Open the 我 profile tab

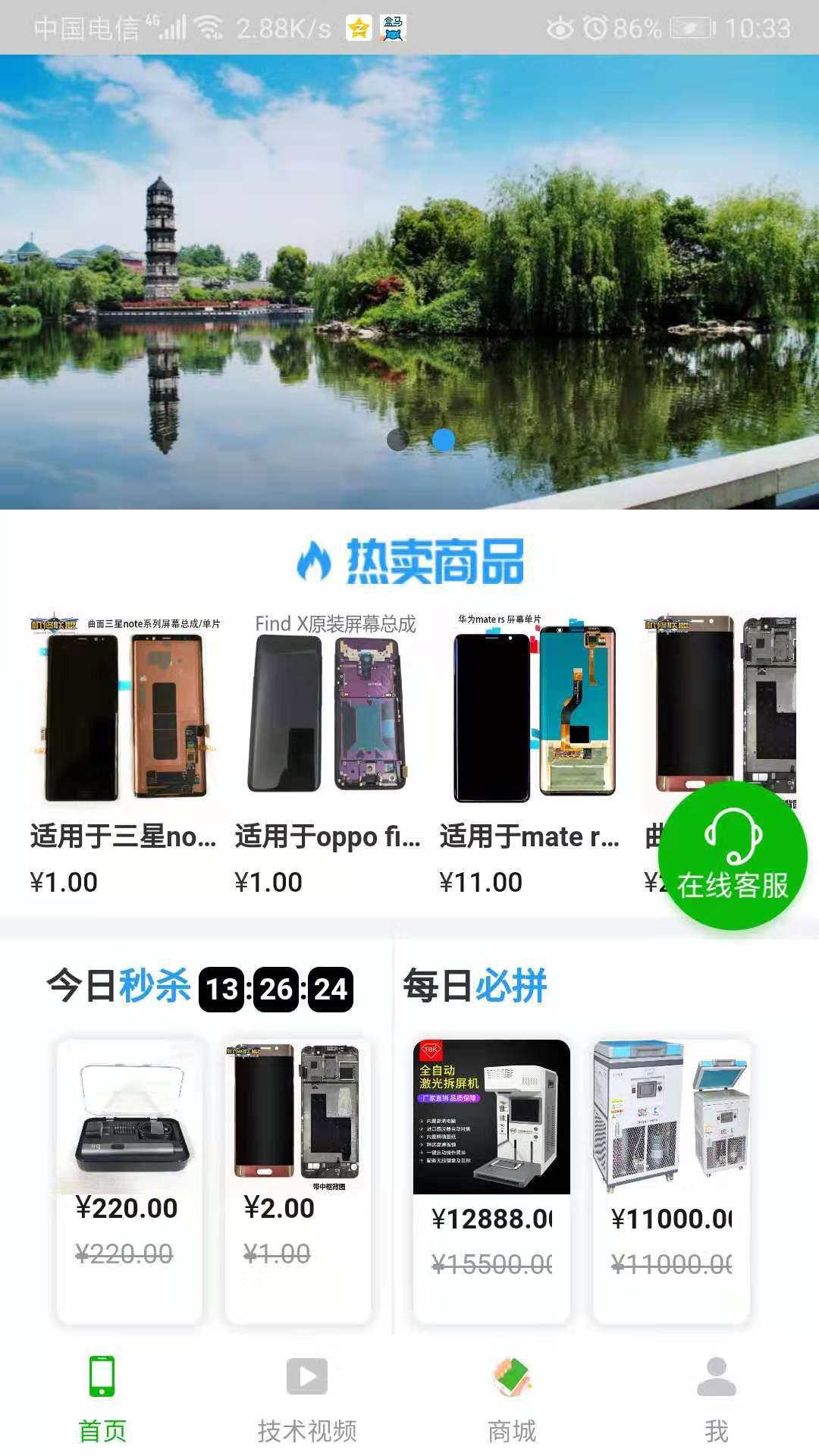716,1399
